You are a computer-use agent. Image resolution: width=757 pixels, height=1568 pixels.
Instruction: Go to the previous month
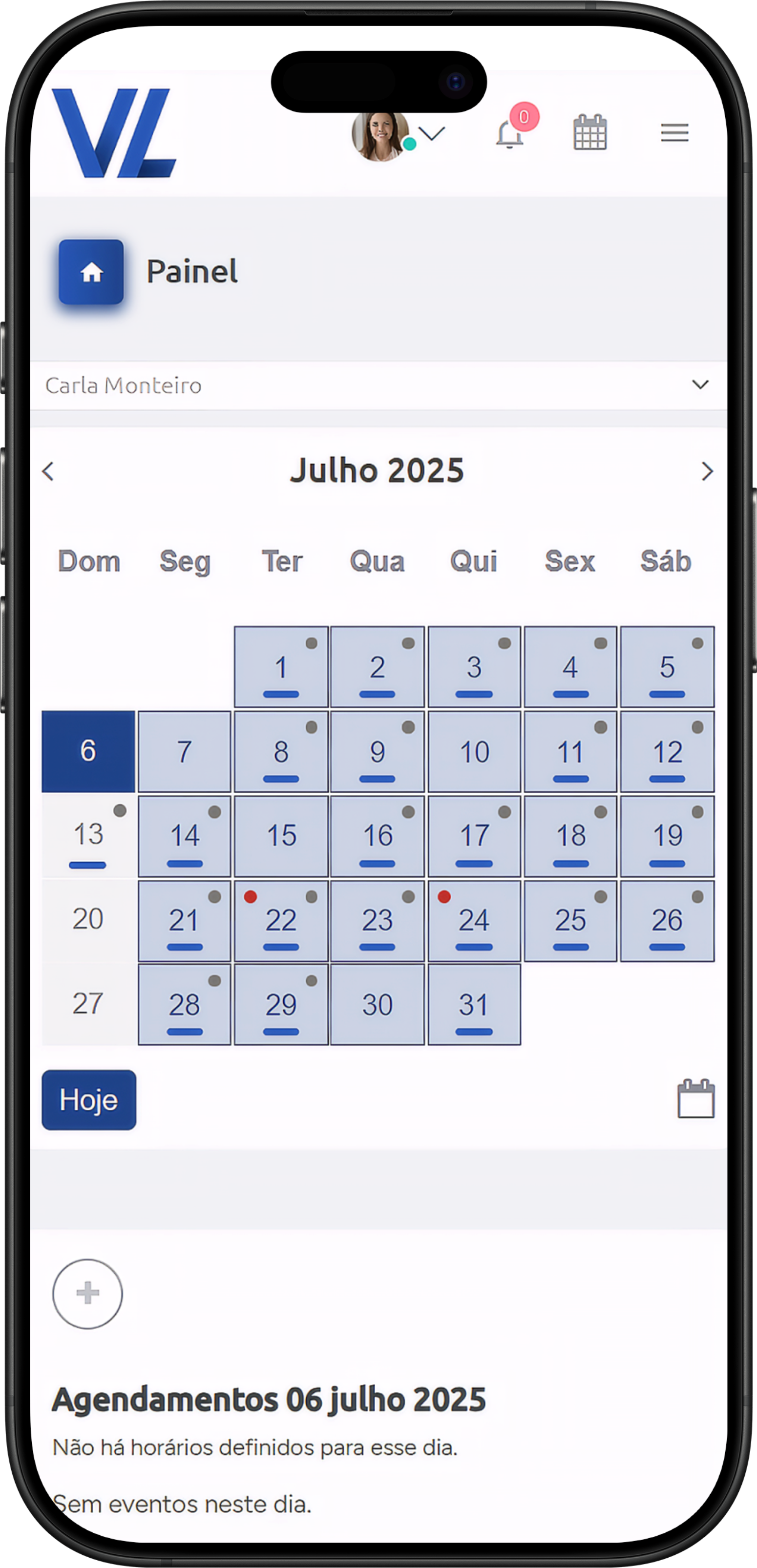[x=48, y=471]
